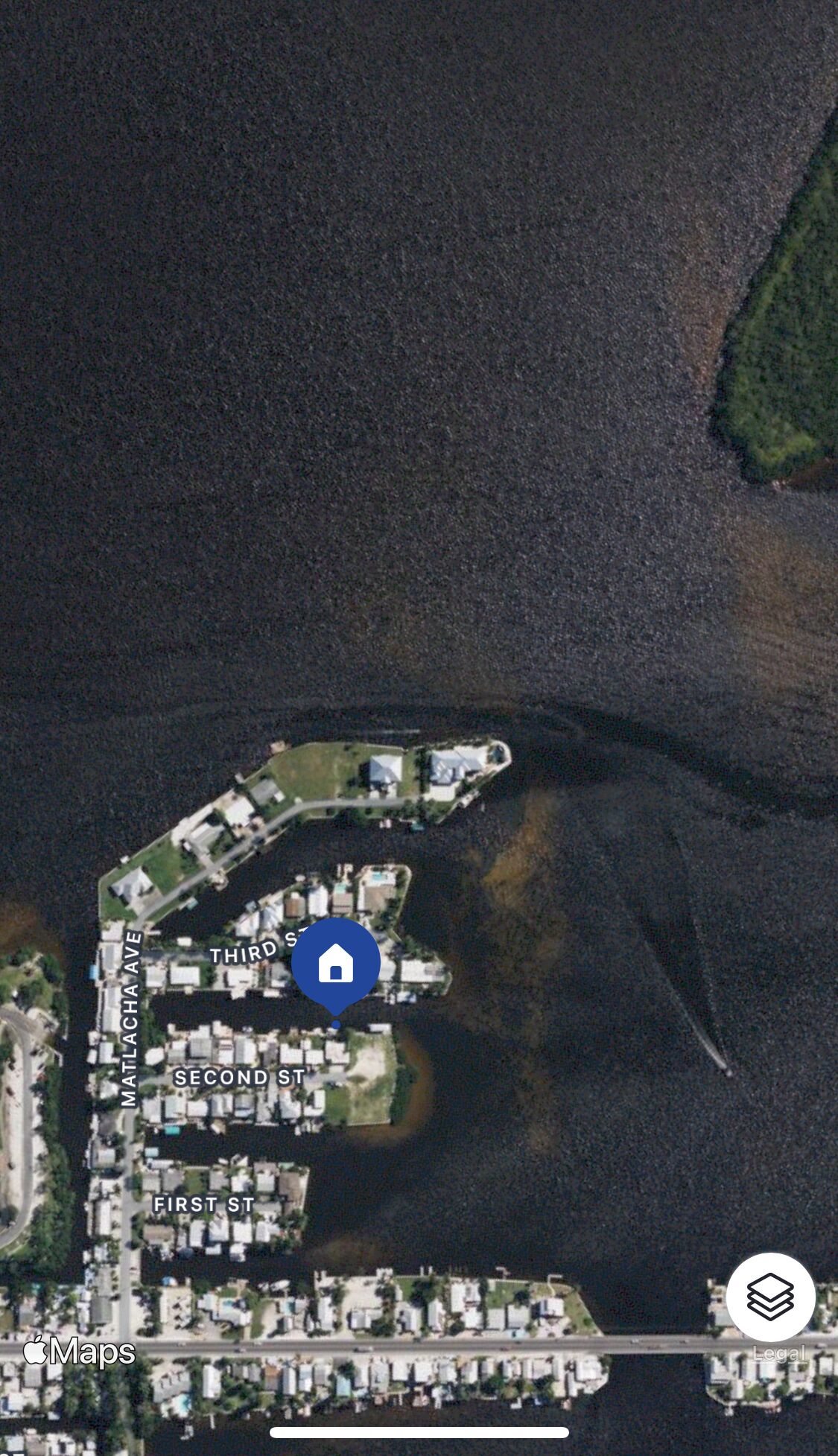Viewport: 838px width, 1456px height.
Task: Tap the home location pin
Action: pyautogui.click(x=336, y=965)
